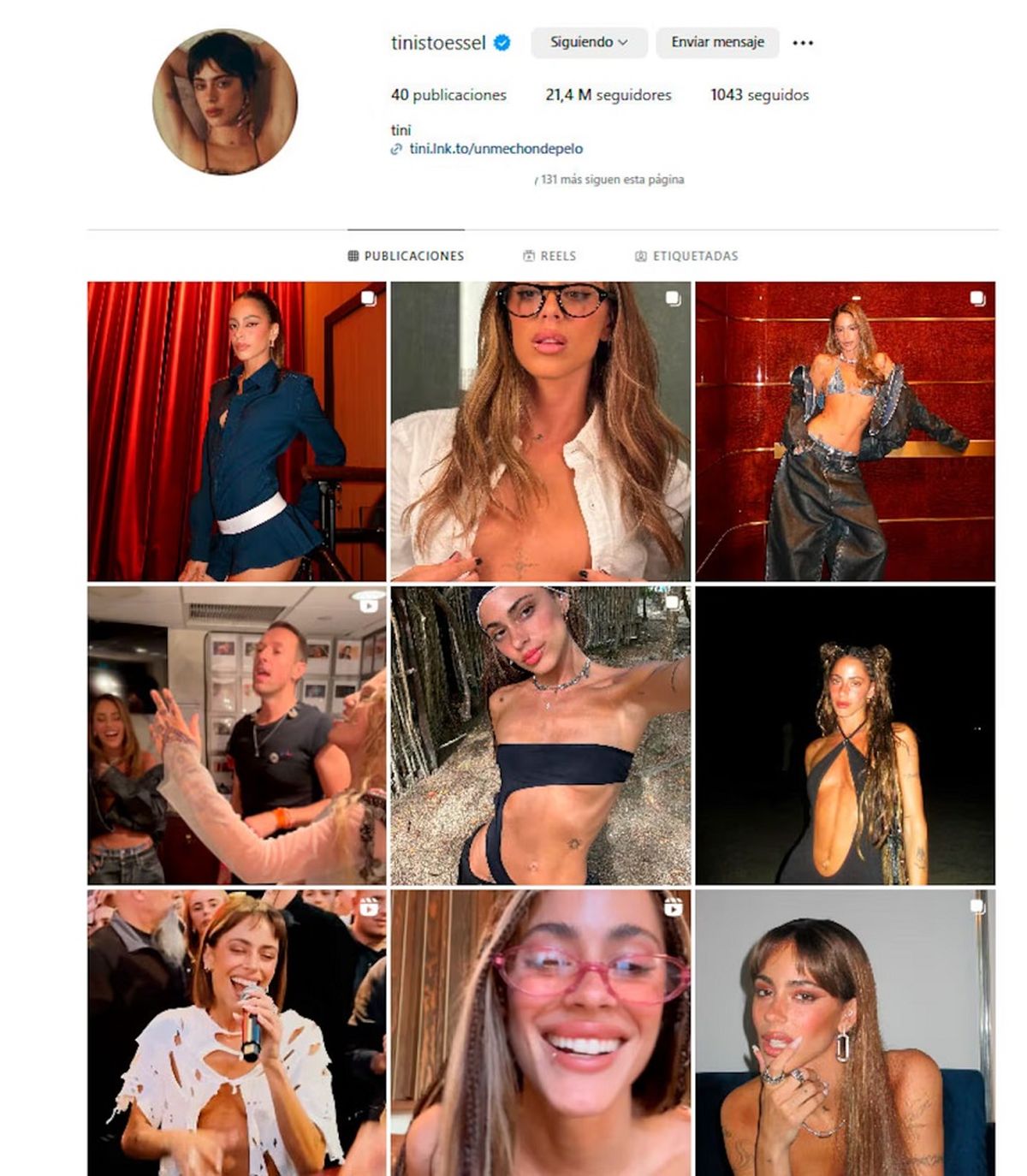Open the Siguiendo dropdown button
This screenshot has width=1027, height=1176.
tap(588, 43)
